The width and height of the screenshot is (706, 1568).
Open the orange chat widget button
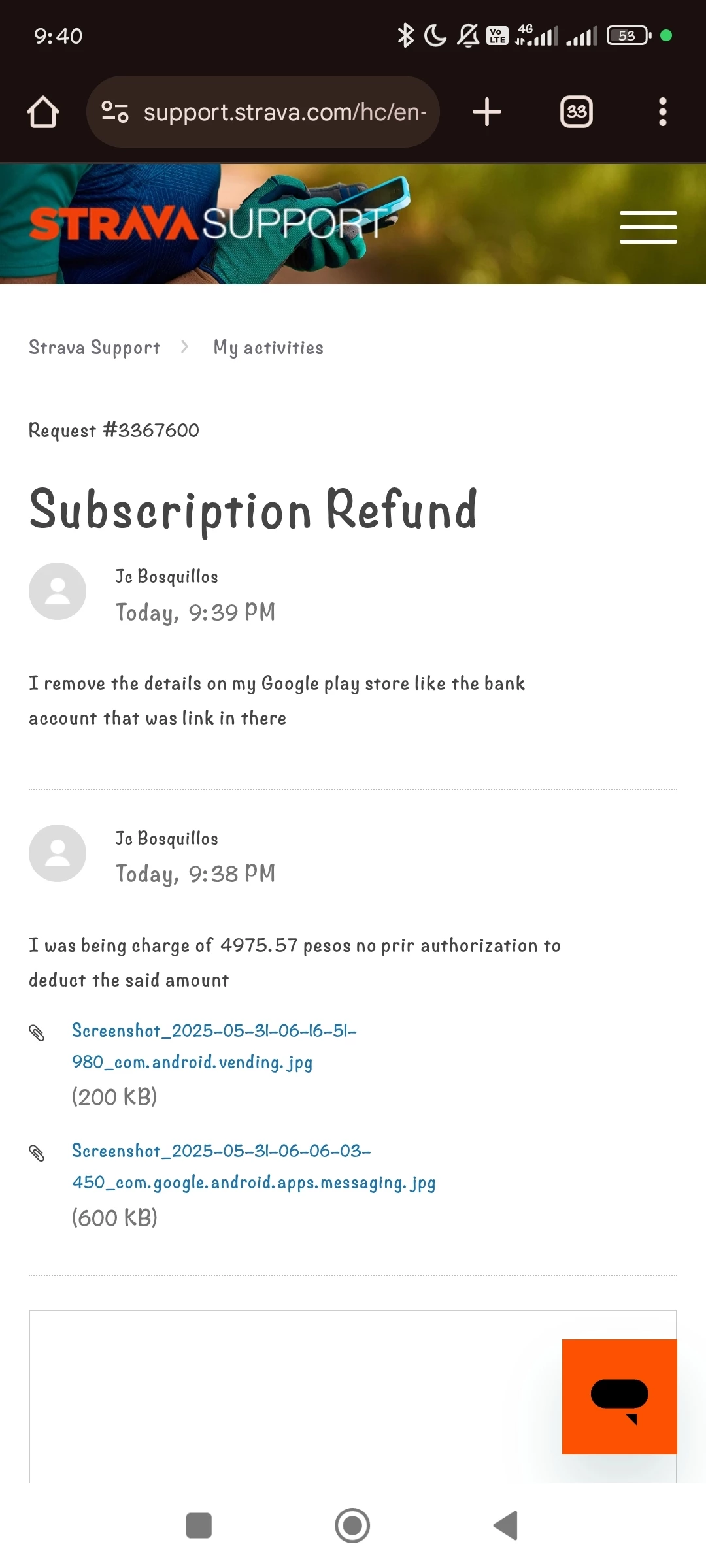coord(620,1397)
